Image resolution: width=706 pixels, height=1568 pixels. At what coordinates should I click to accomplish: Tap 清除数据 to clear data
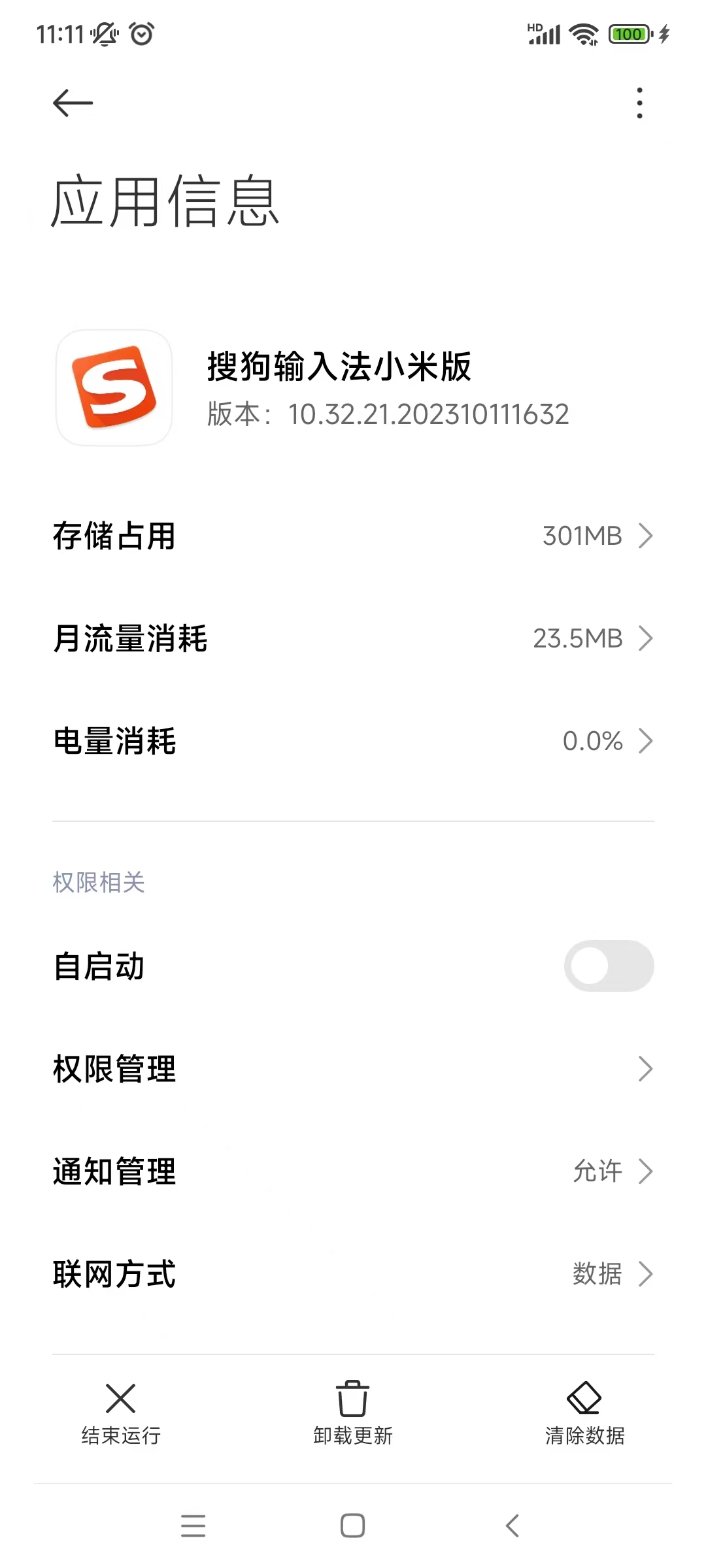[584, 1413]
